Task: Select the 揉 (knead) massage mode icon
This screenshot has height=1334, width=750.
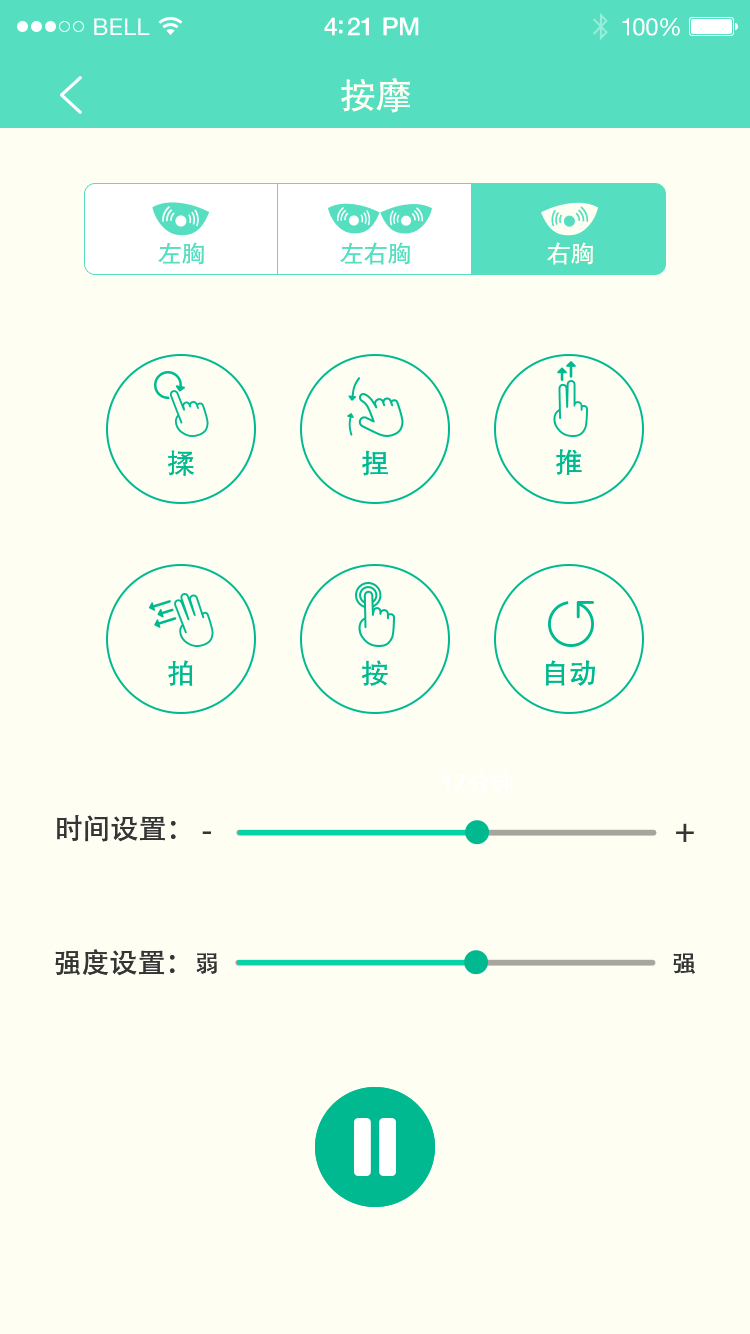Action: point(181,428)
